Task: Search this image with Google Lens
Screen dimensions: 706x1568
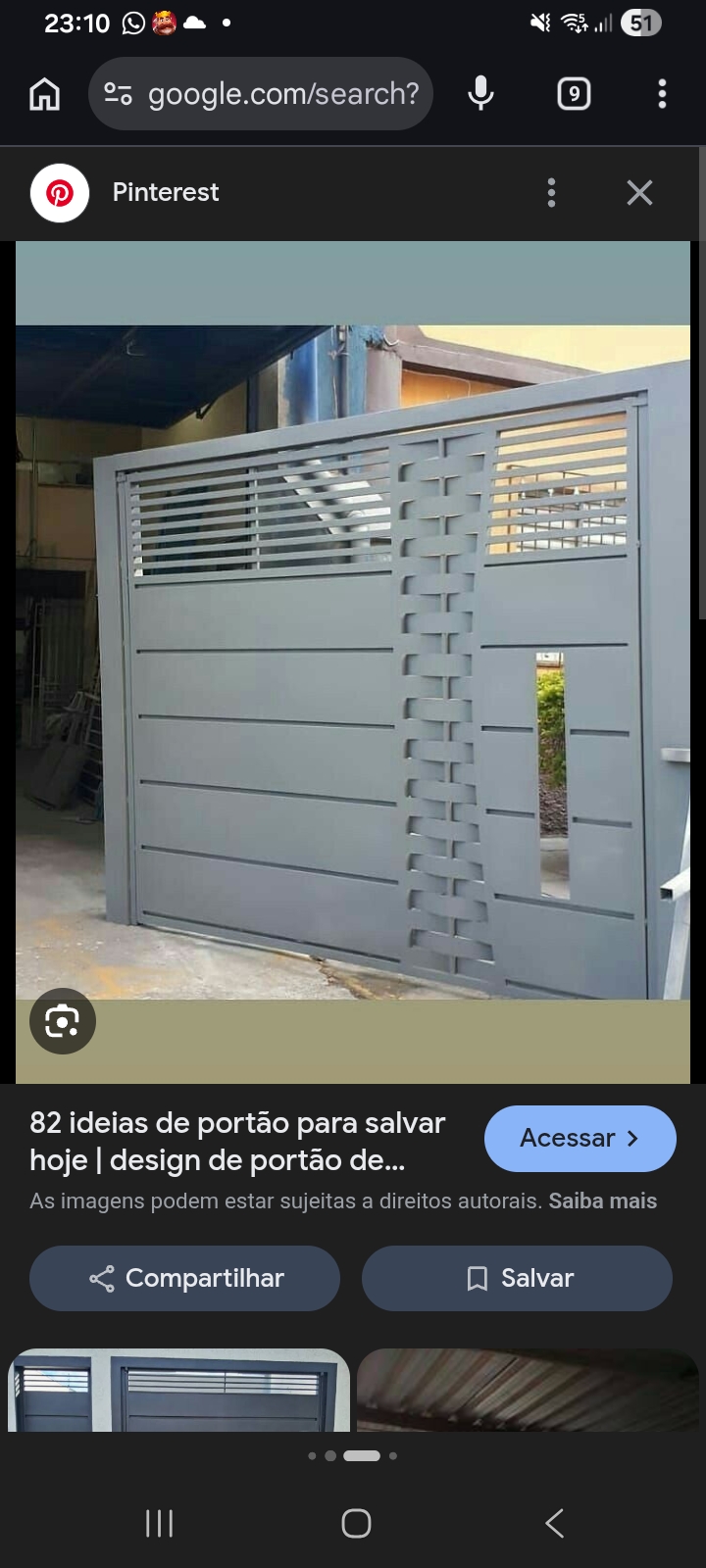Action: point(63,1021)
